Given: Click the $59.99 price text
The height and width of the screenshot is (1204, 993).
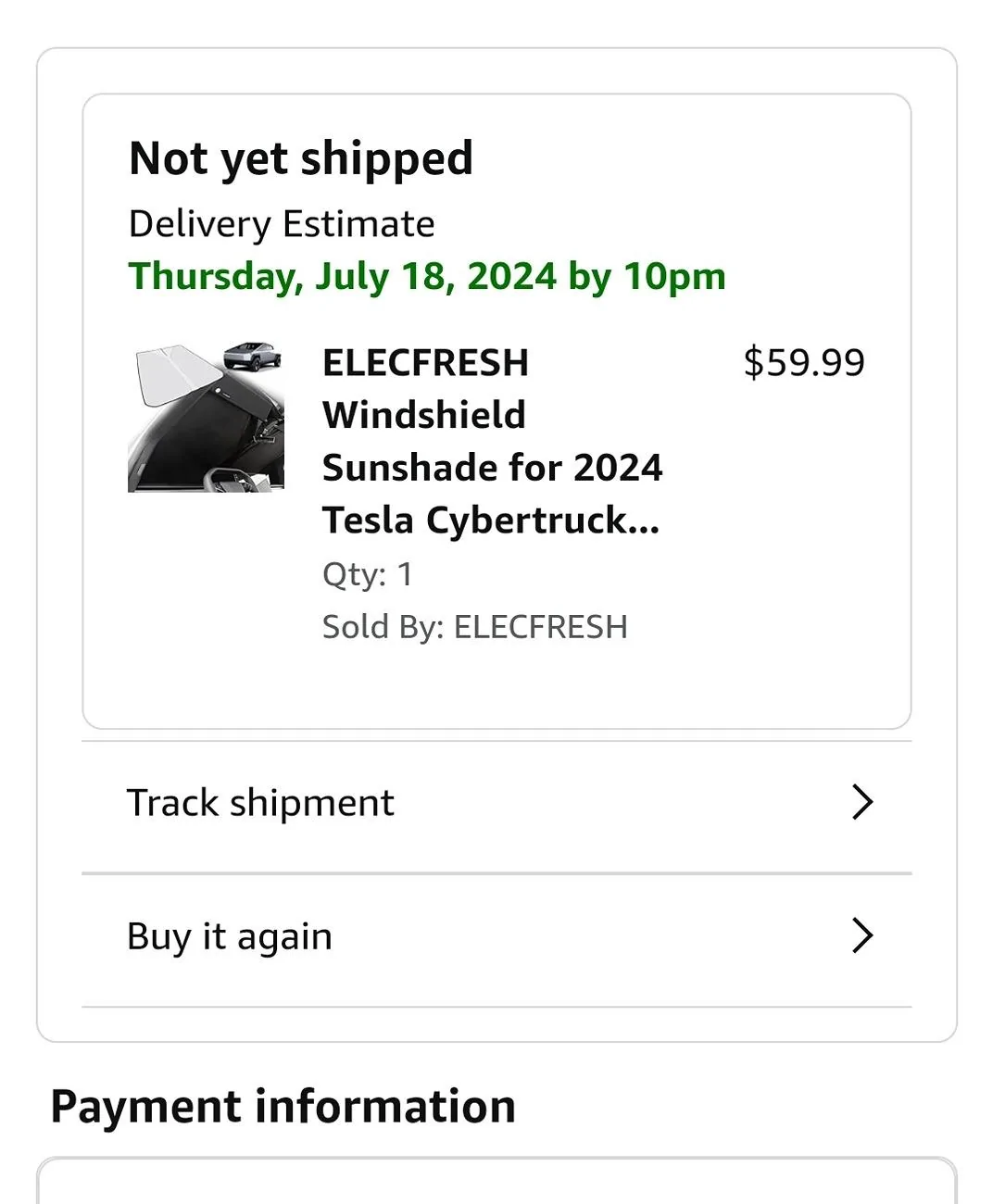Looking at the screenshot, I should pyautogui.click(x=805, y=361).
